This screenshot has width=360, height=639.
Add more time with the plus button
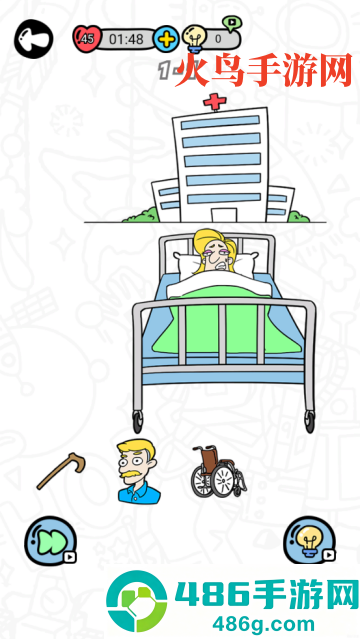click(166, 39)
